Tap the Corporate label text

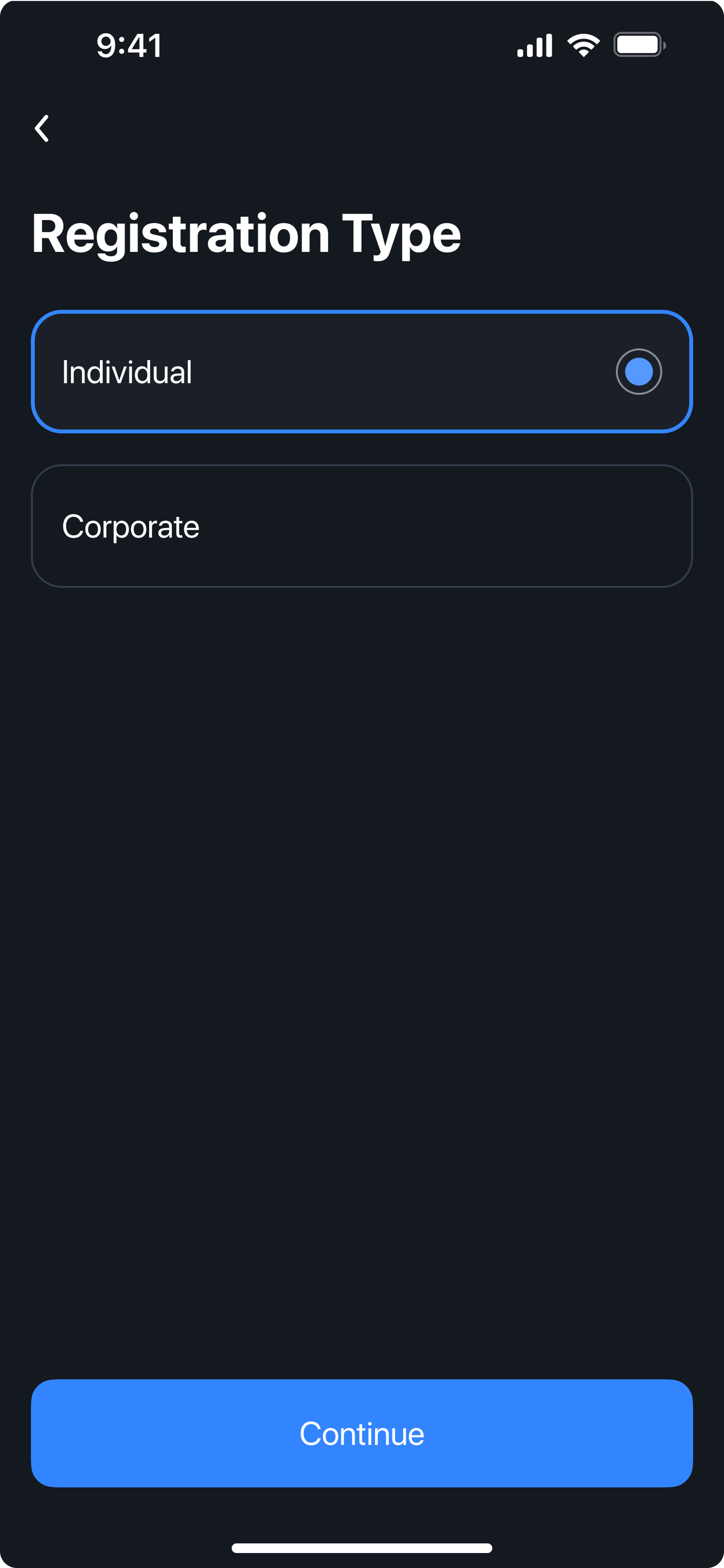tap(131, 526)
